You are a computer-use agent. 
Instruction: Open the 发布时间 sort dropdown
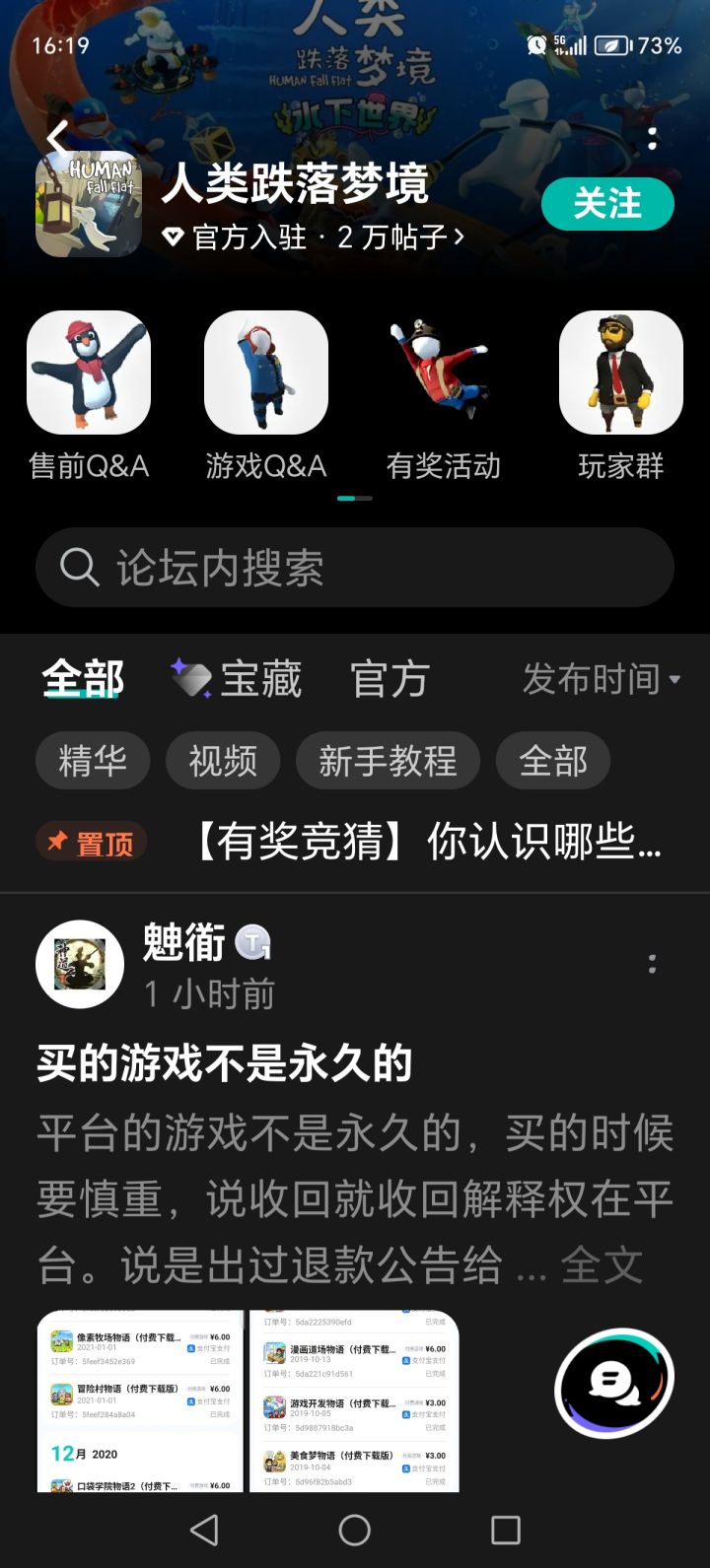(602, 679)
